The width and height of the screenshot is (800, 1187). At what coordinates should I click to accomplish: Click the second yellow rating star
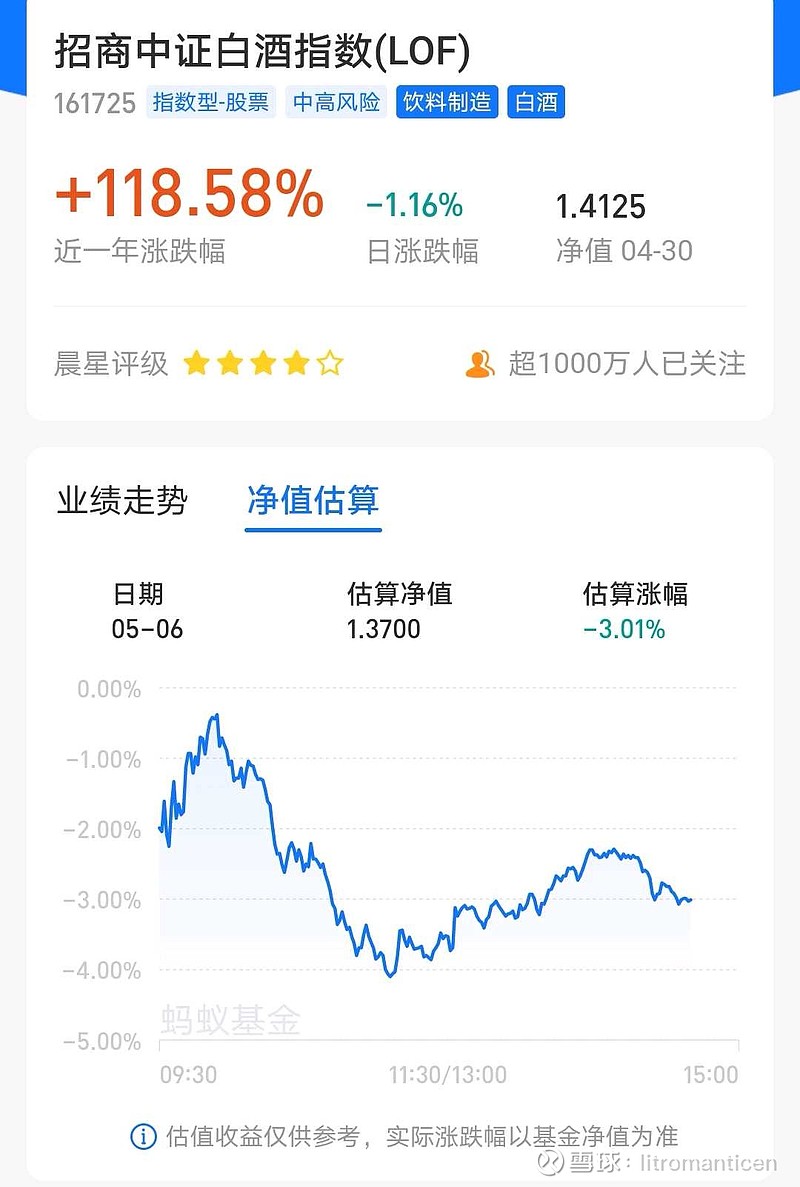pyautogui.click(x=230, y=364)
